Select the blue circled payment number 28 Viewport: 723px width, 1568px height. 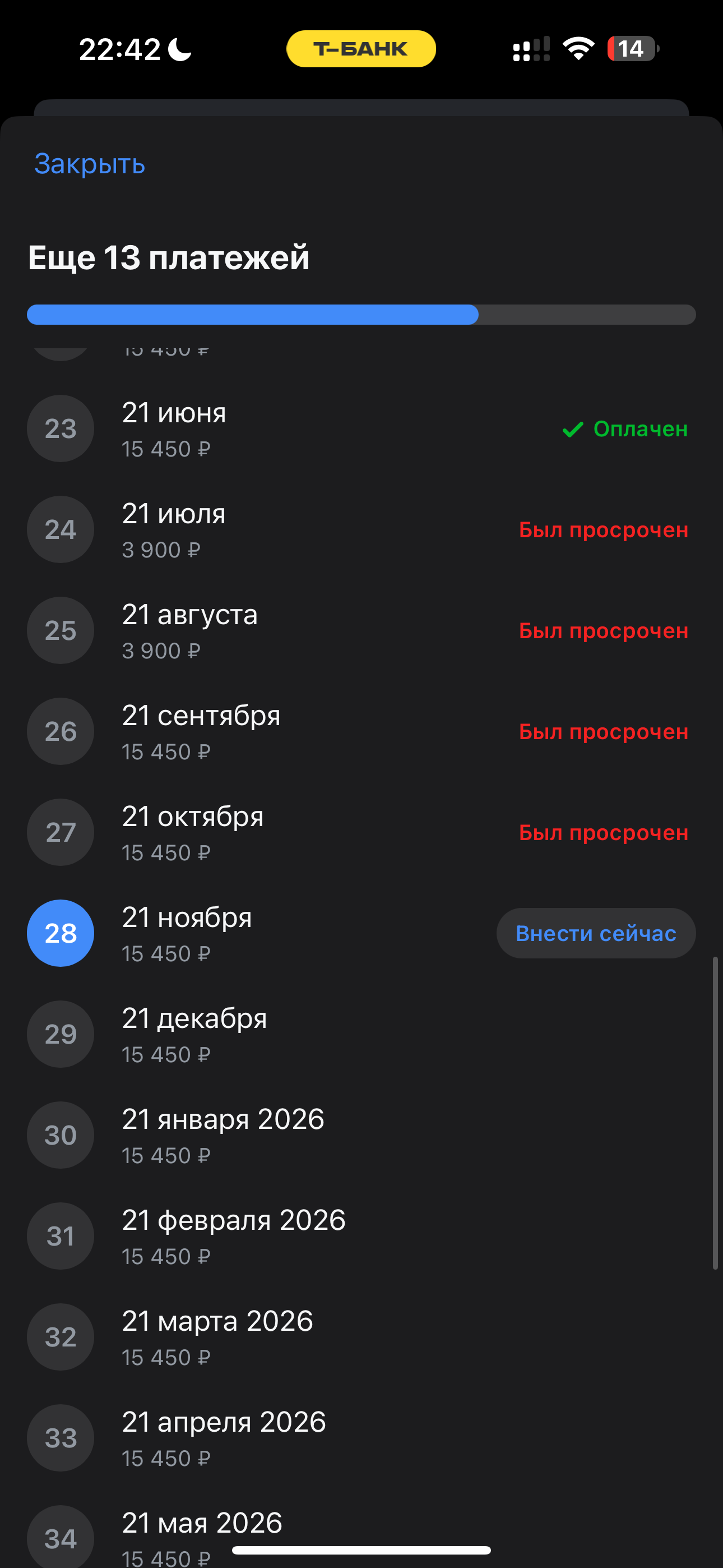point(59,933)
